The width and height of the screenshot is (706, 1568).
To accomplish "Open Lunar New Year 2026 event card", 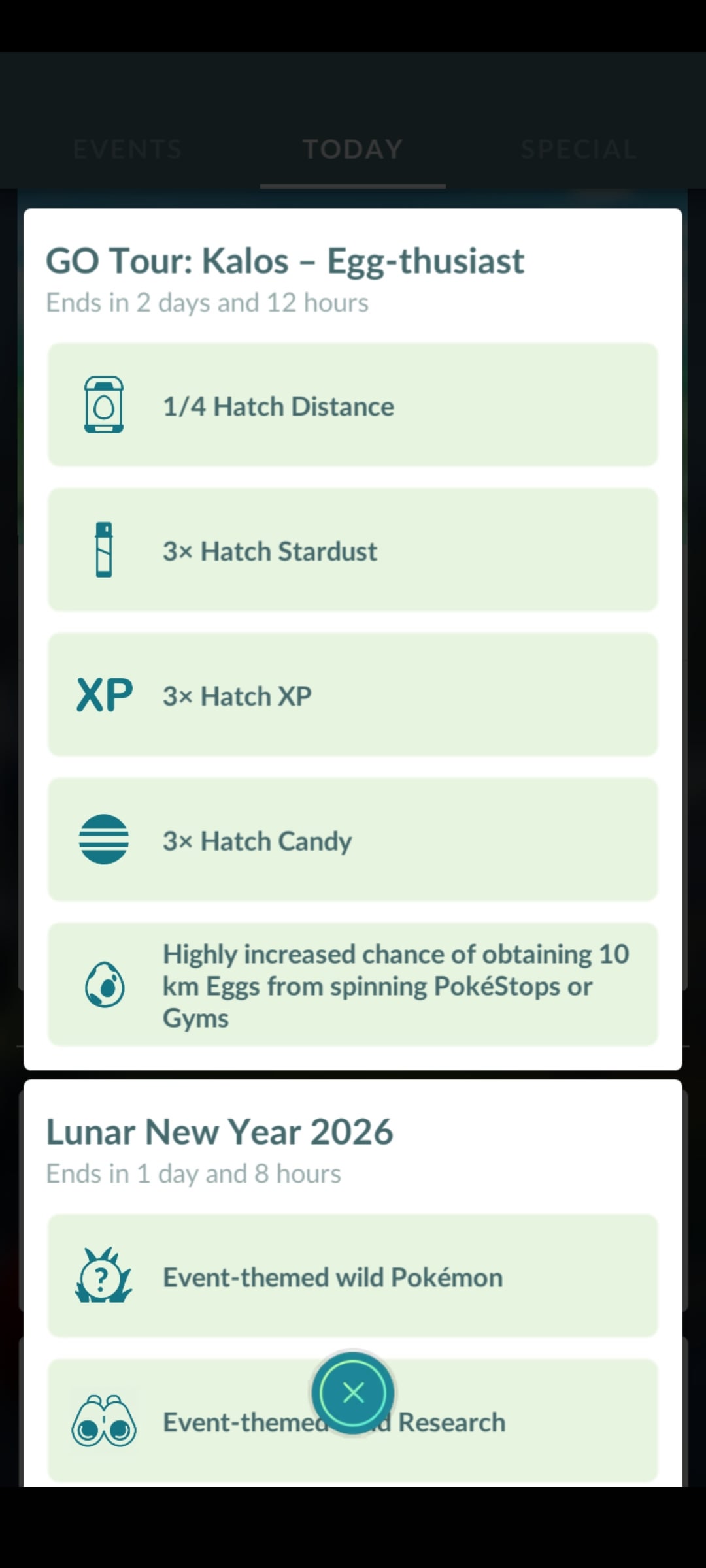I will pyautogui.click(x=220, y=1132).
